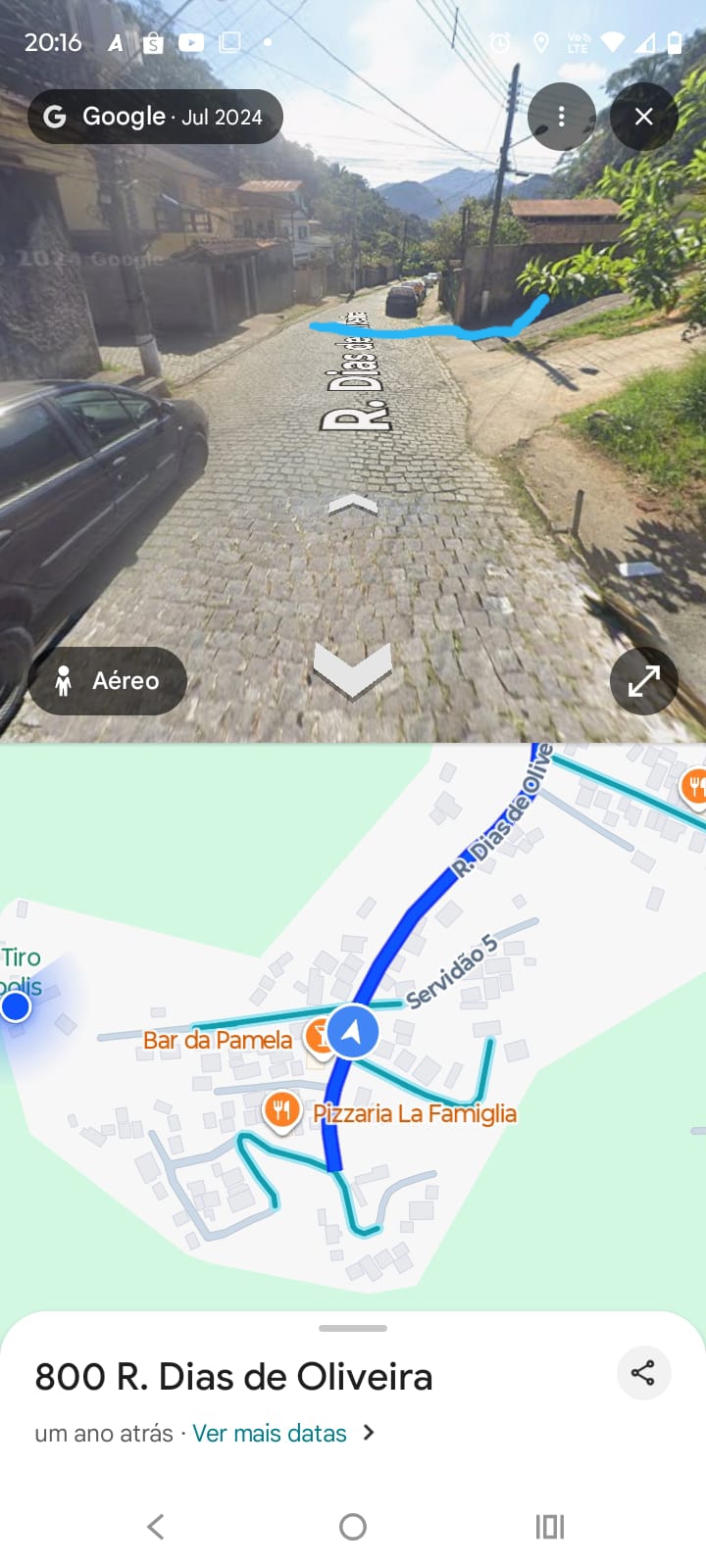Open the Street View overflow menu
Image resolution: width=706 pixels, height=1568 pixels.
click(561, 117)
